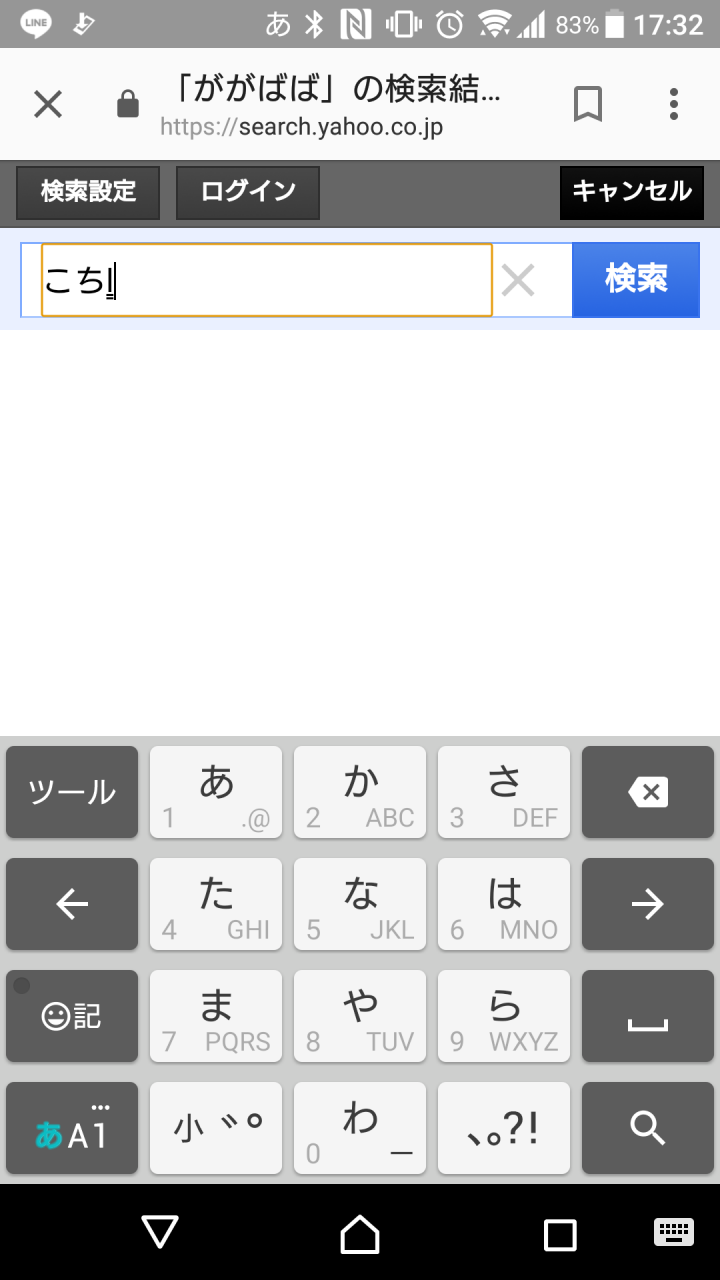Move the cursor left with arrow key
The image size is (720, 1280).
point(72,904)
